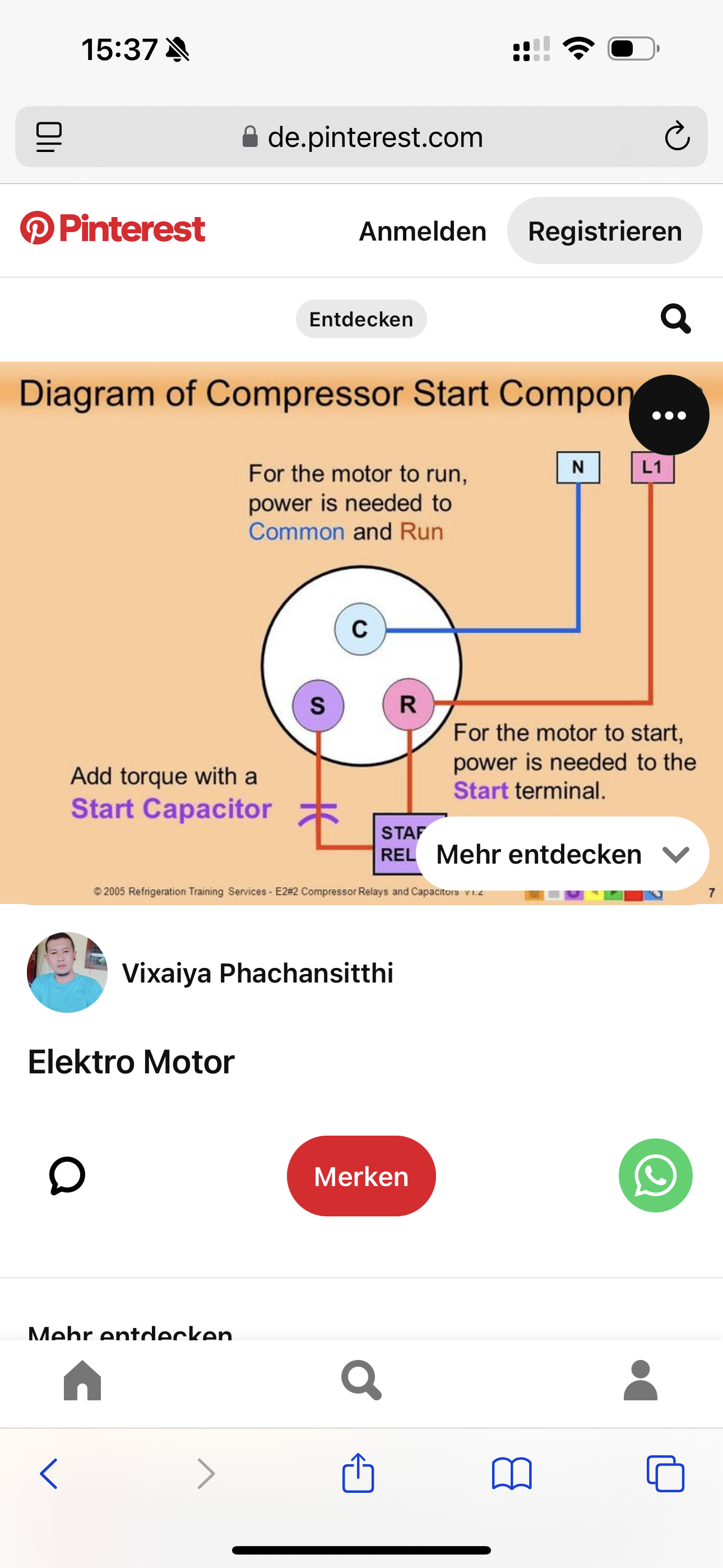723x1568 pixels.
Task: Open Vixaiya Phachansitthi's profile
Action: click(x=257, y=972)
